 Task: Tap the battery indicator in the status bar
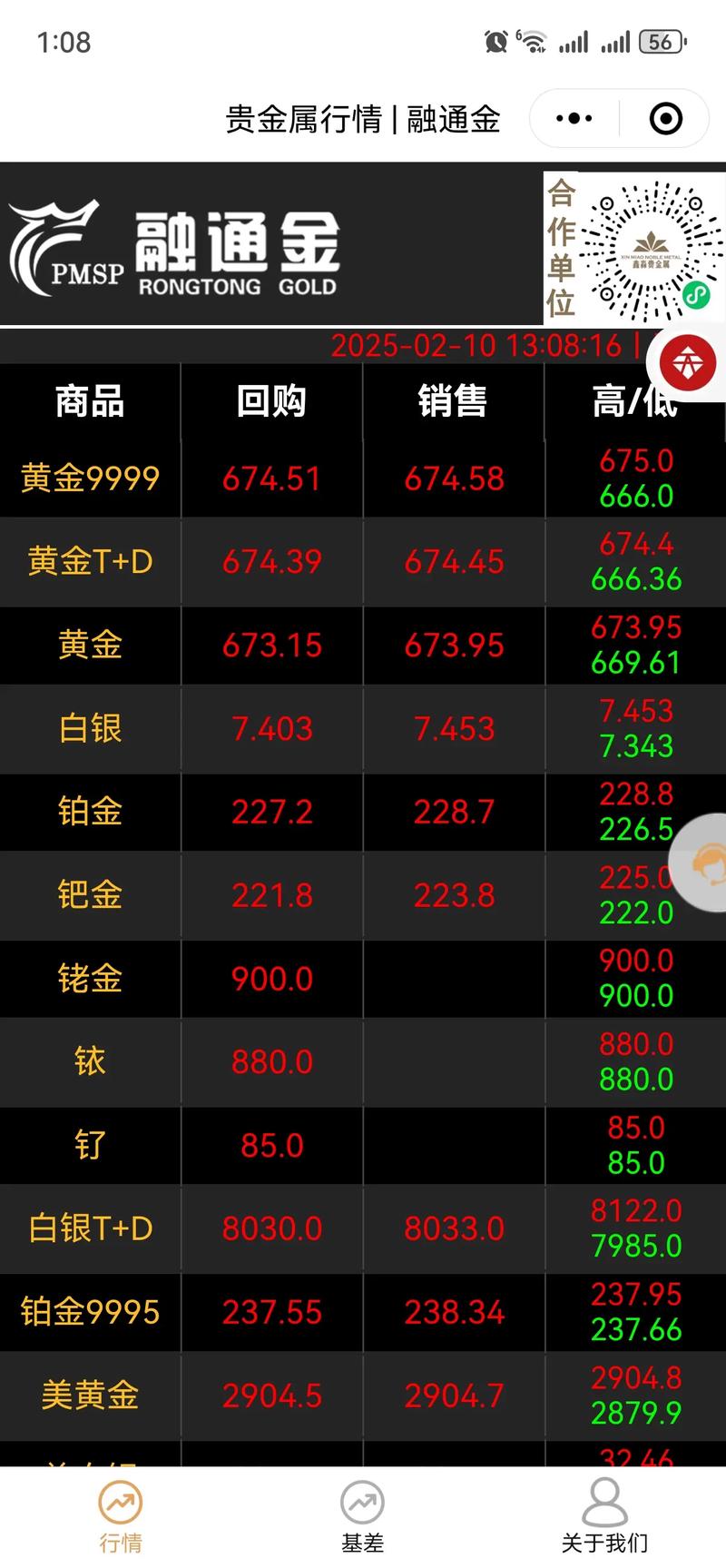pos(660,41)
